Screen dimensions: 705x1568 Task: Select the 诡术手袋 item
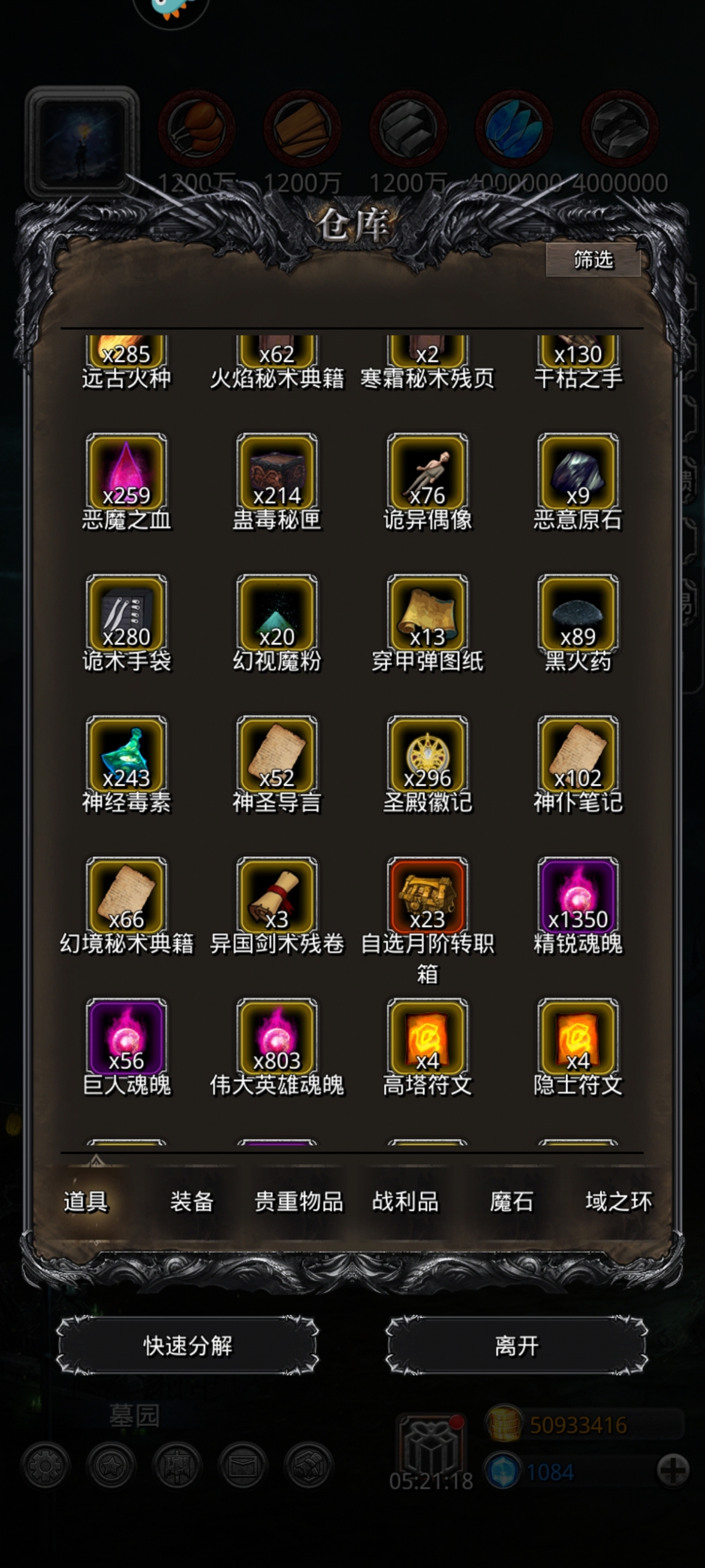126,614
